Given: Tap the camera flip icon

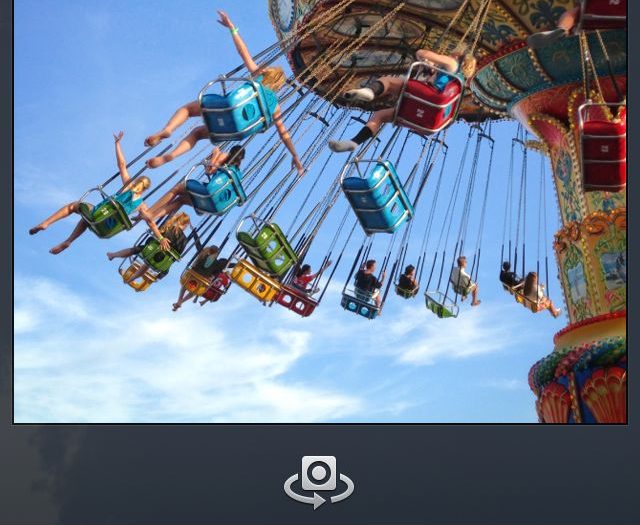Looking at the screenshot, I should pos(319,481).
